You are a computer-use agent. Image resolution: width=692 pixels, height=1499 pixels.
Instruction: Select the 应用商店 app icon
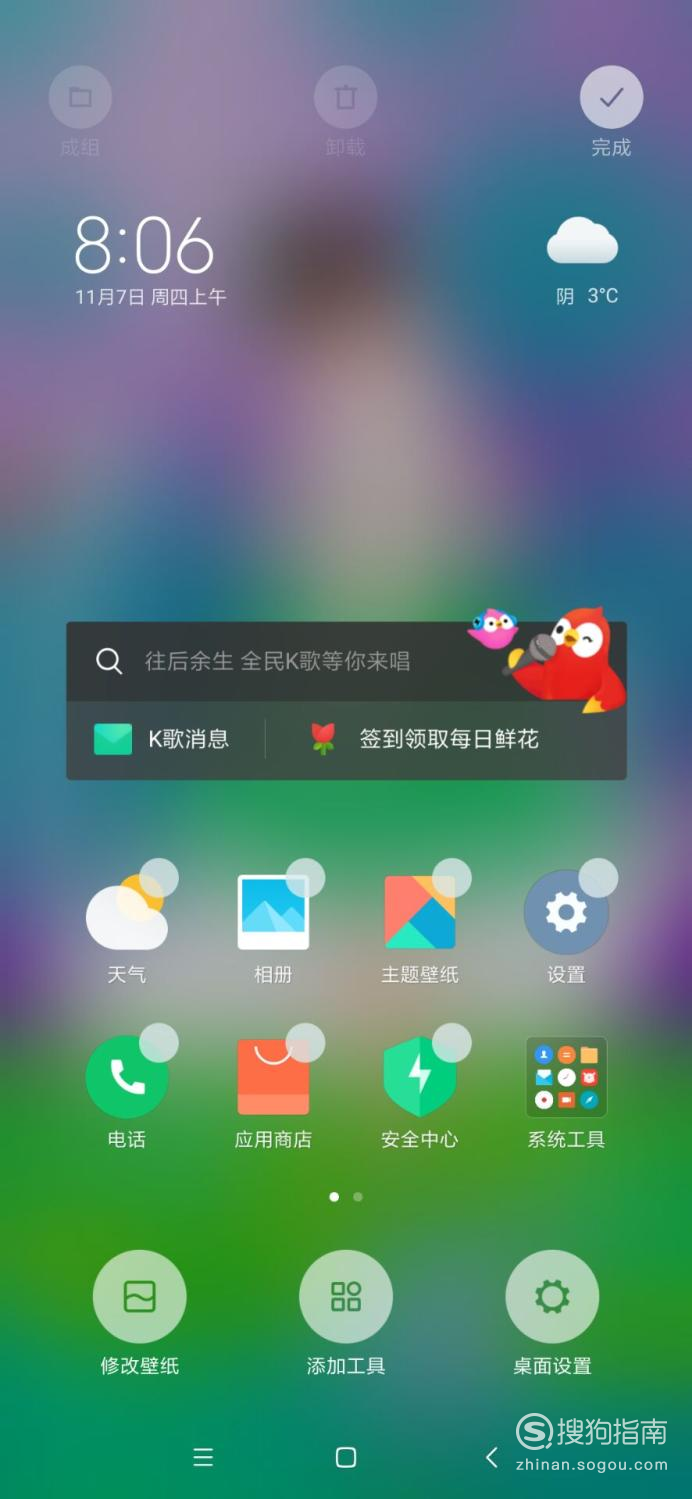pos(273,1077)
